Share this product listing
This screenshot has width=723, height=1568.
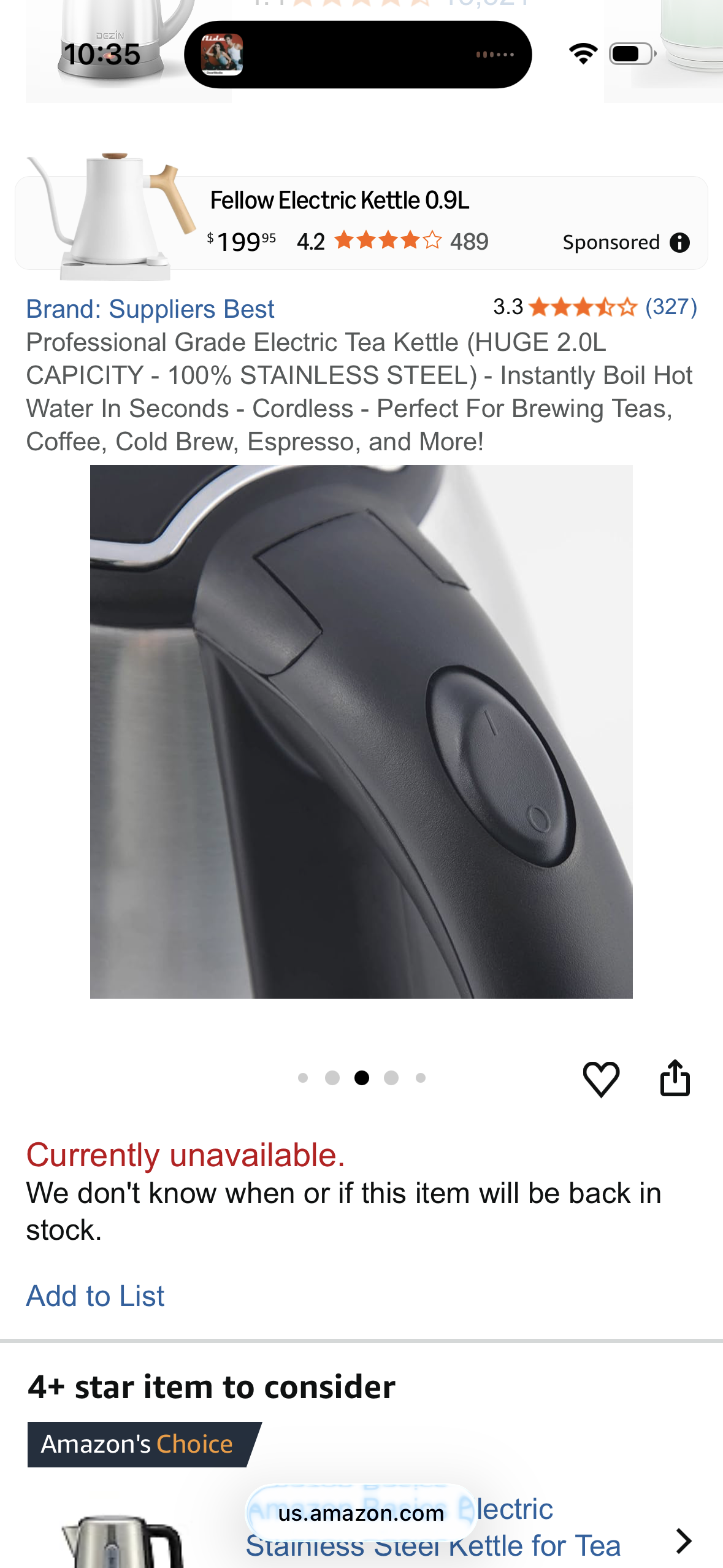pos(675,1078)
